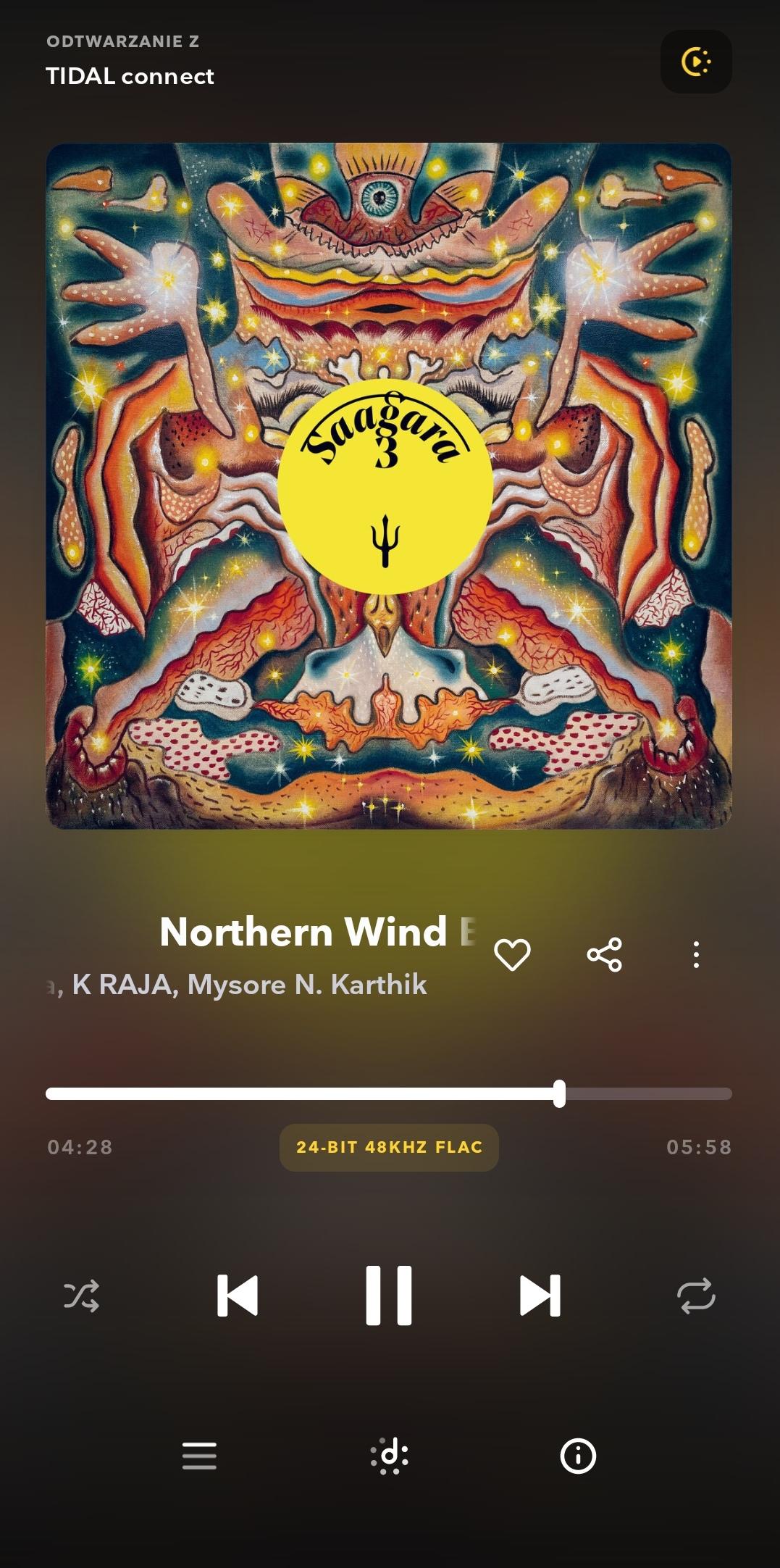
Task: Skip to the previous track
Action: point(238,1296)
